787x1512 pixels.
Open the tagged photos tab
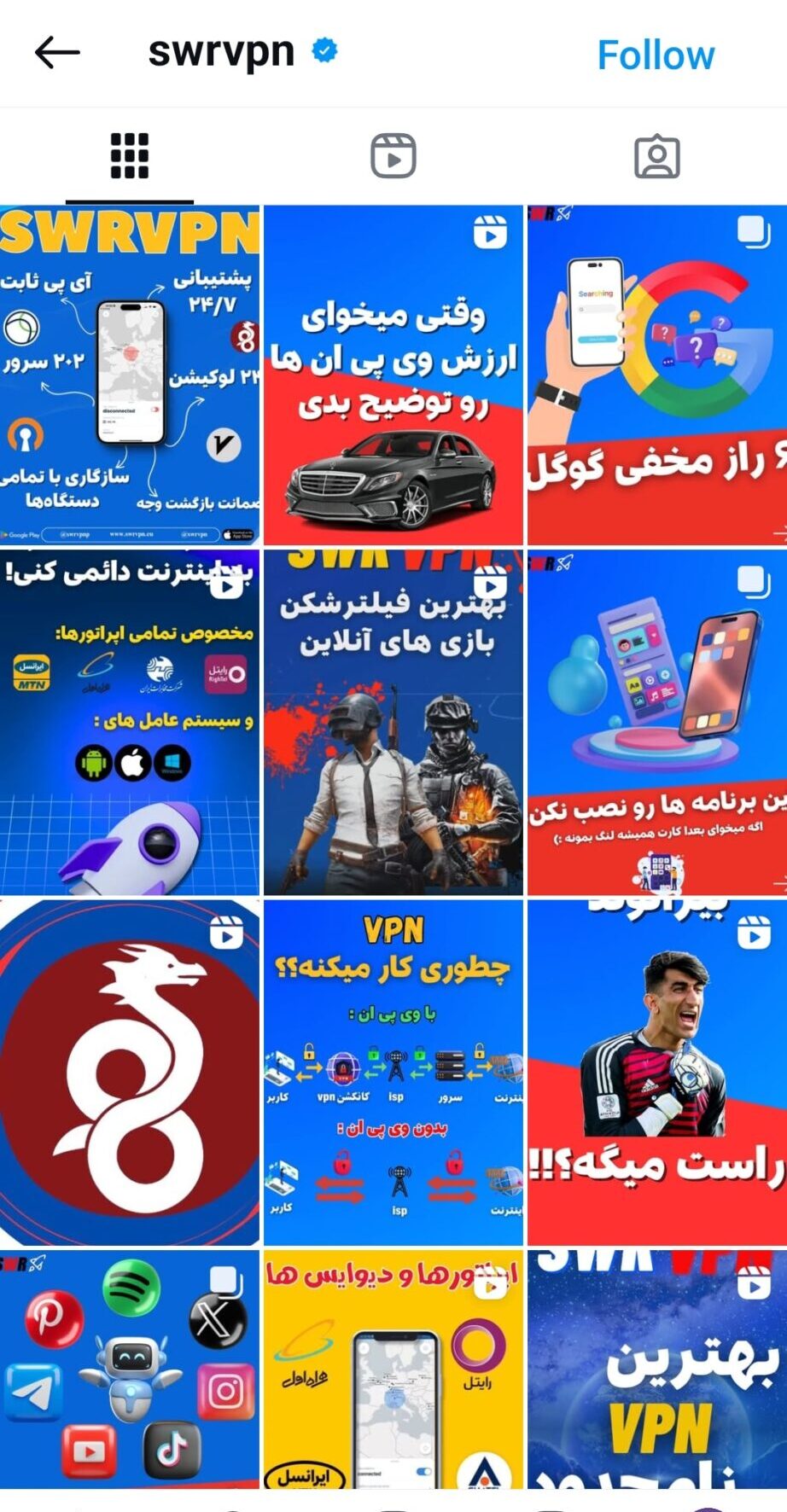(656, 157)
